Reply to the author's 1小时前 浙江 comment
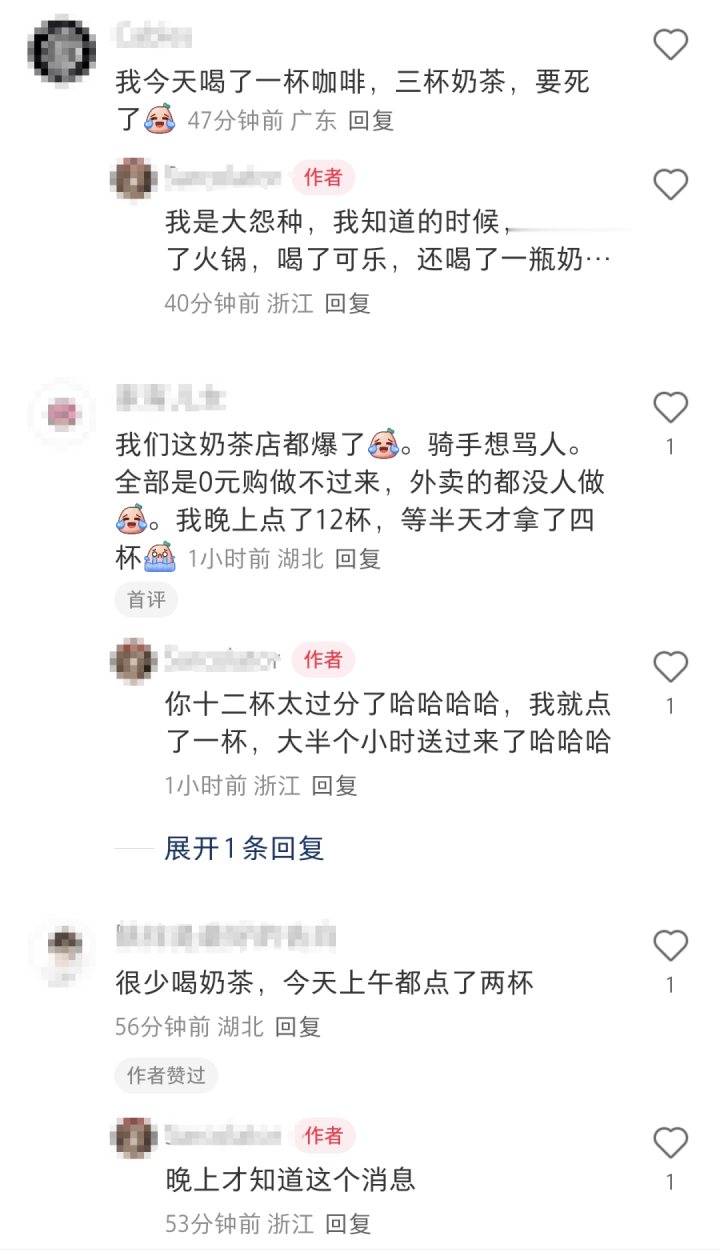 [334, 786]
